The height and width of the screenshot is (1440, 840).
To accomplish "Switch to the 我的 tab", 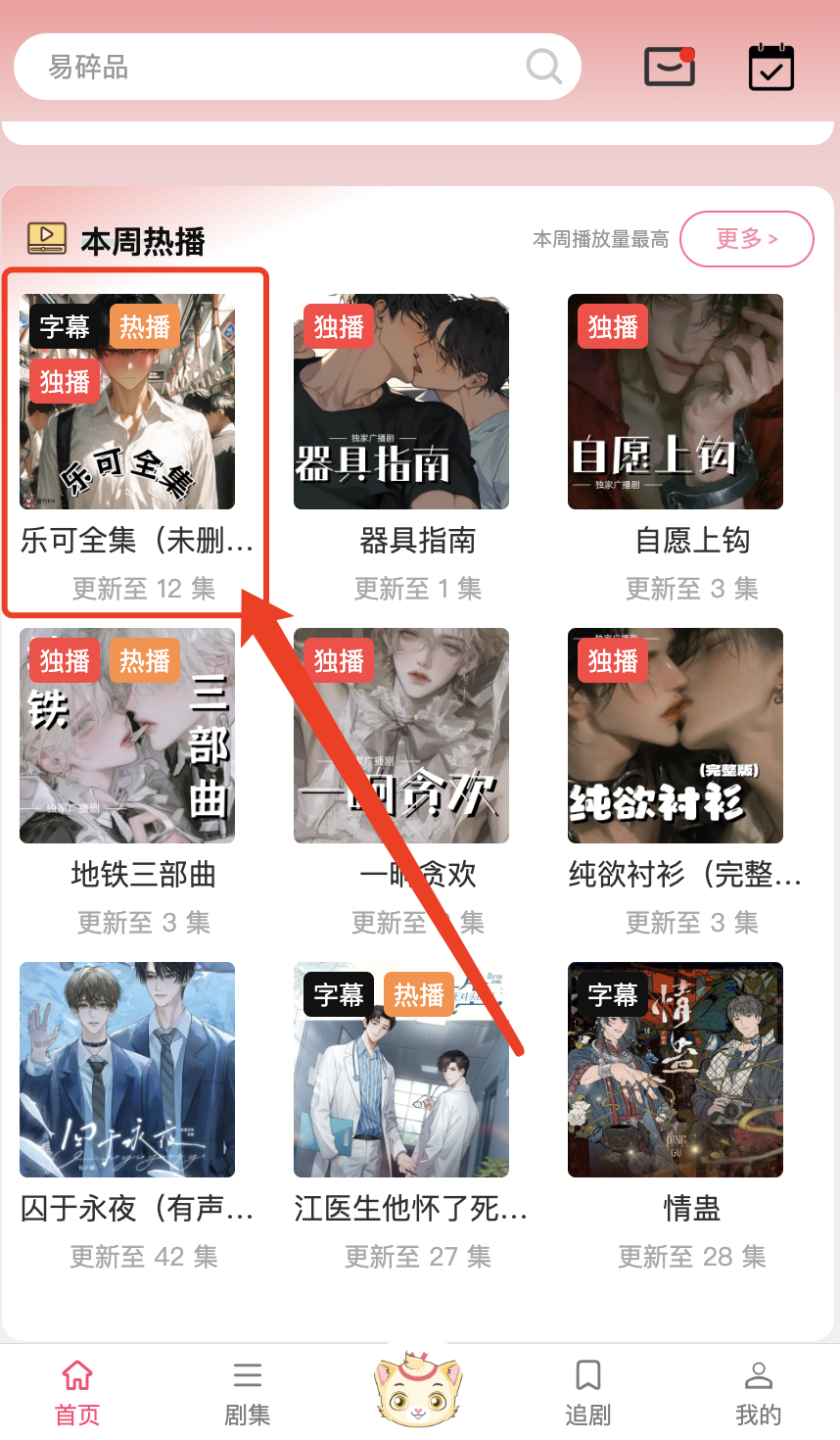I will [x=759, y=1391].
